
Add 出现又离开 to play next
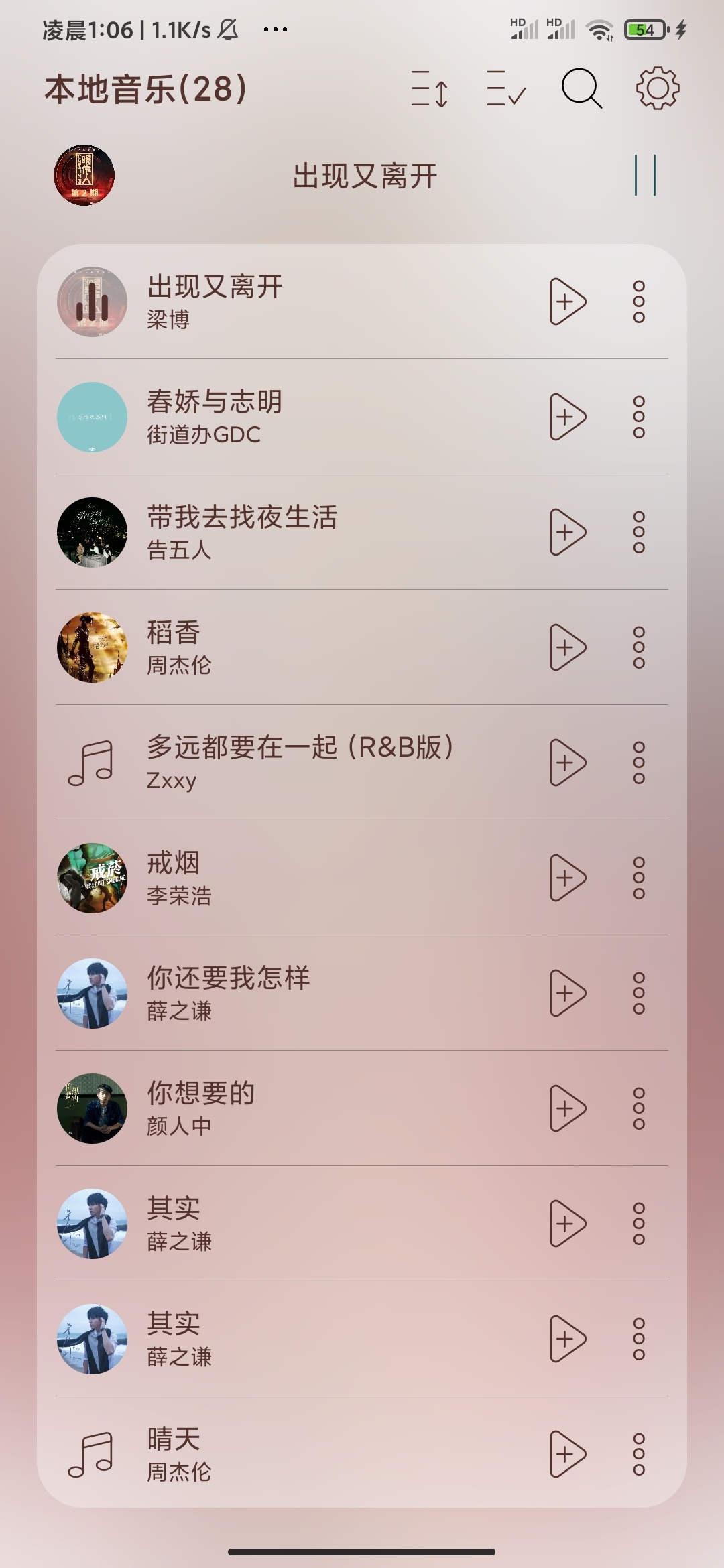tap(567, 302)
